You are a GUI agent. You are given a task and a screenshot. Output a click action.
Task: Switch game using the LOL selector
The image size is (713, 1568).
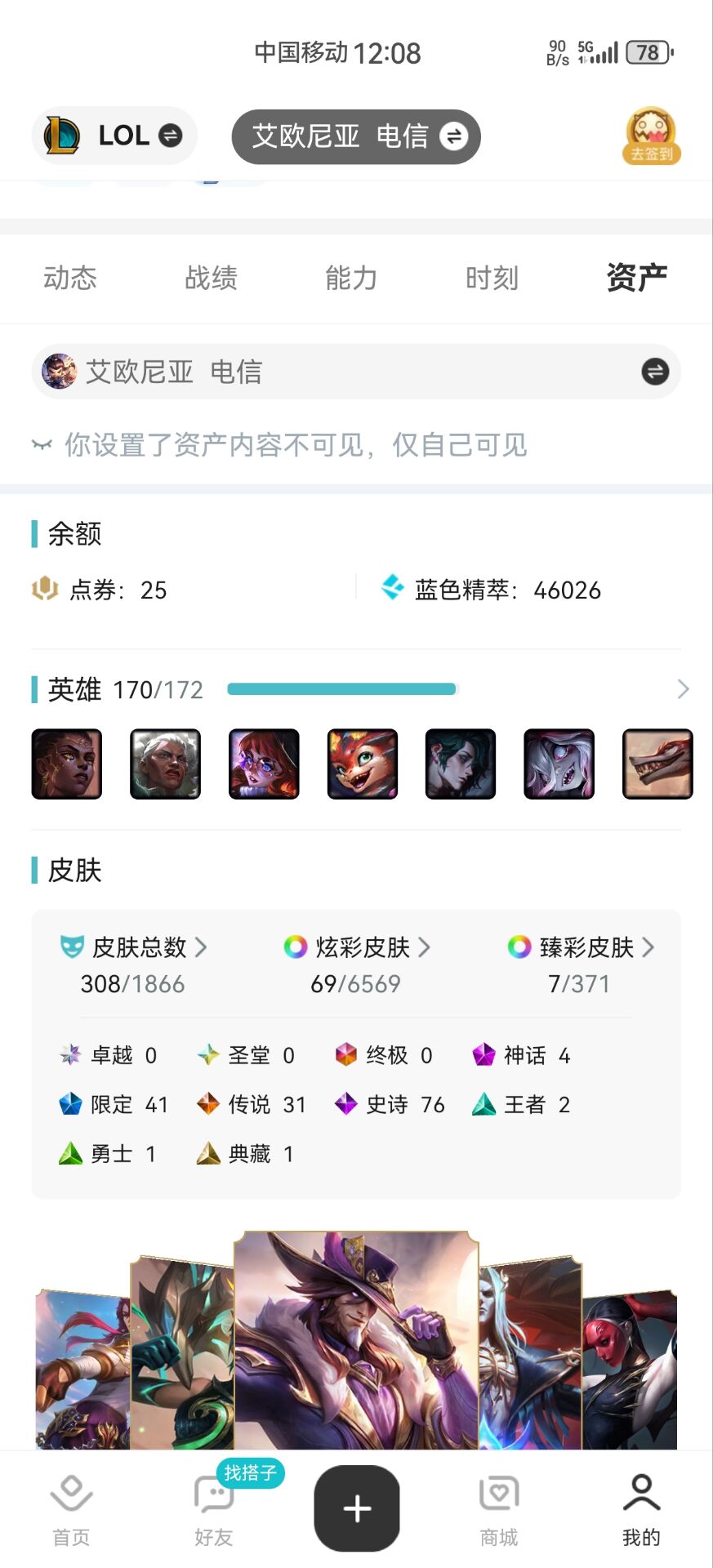[x=114, y=136]
